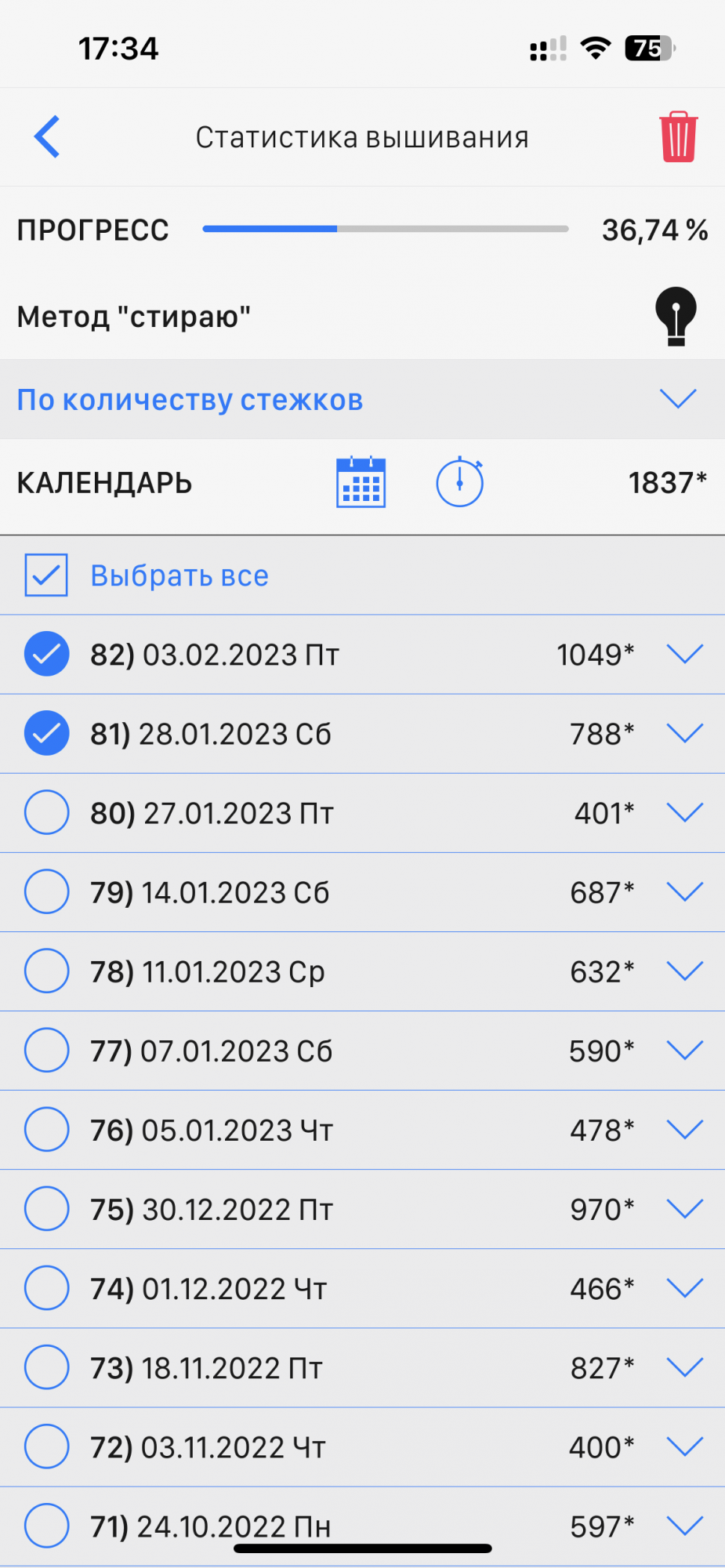725x1568 pixels.
Task: Uncheck entry 82) 03.02.2023
Action: (47, 654)
